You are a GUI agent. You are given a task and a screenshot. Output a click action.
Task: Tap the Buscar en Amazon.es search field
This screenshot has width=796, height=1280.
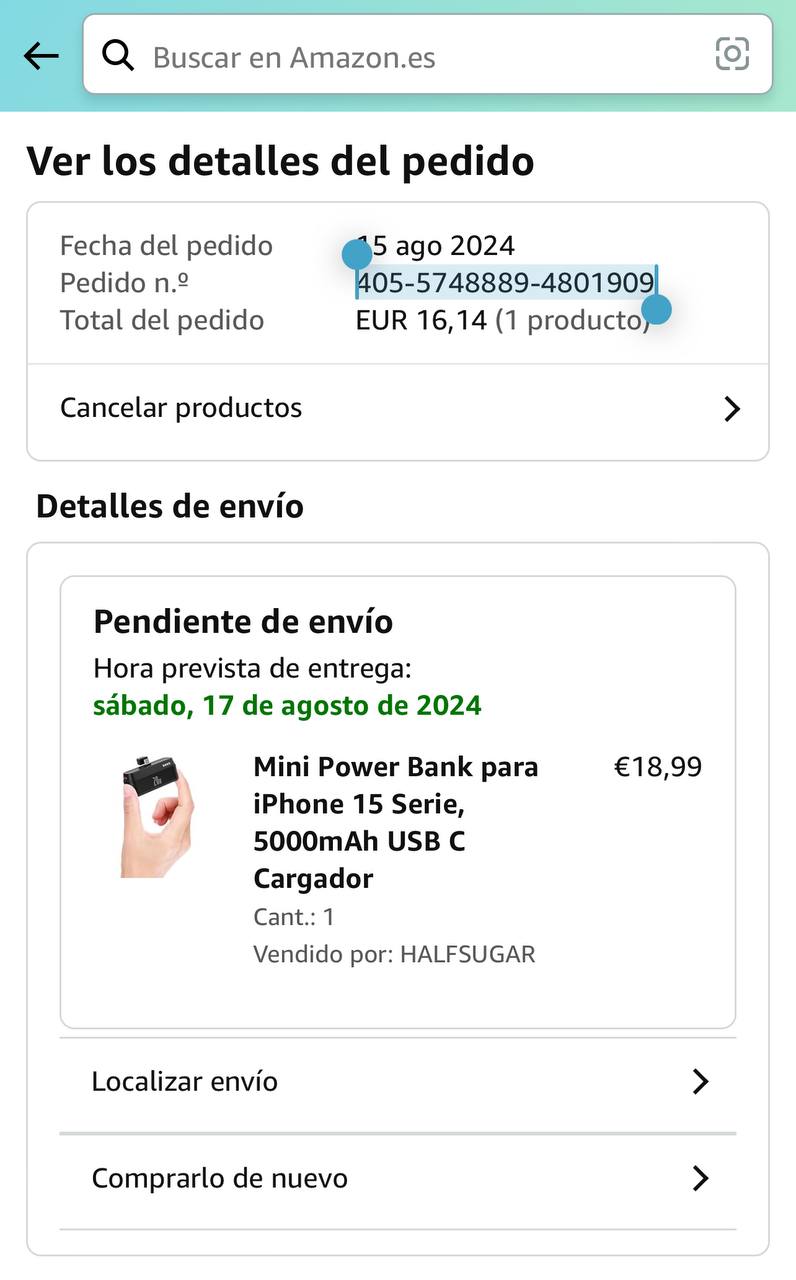(400, 57)
